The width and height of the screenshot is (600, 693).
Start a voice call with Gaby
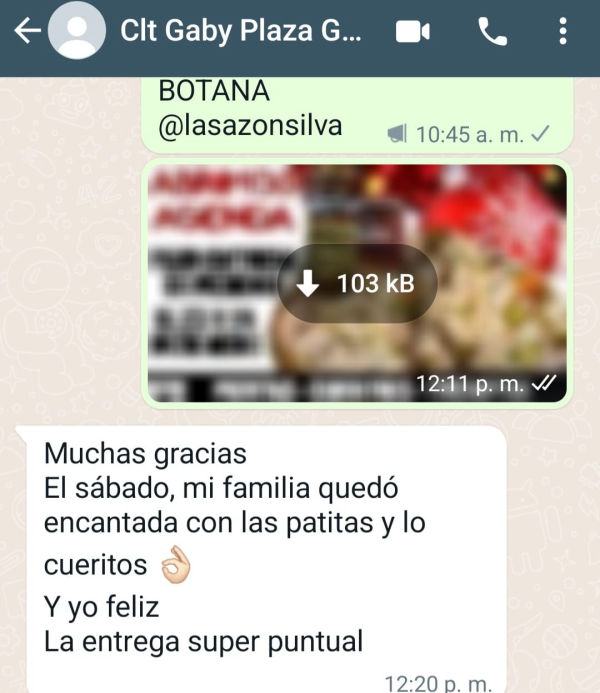[x=492, y=32]
